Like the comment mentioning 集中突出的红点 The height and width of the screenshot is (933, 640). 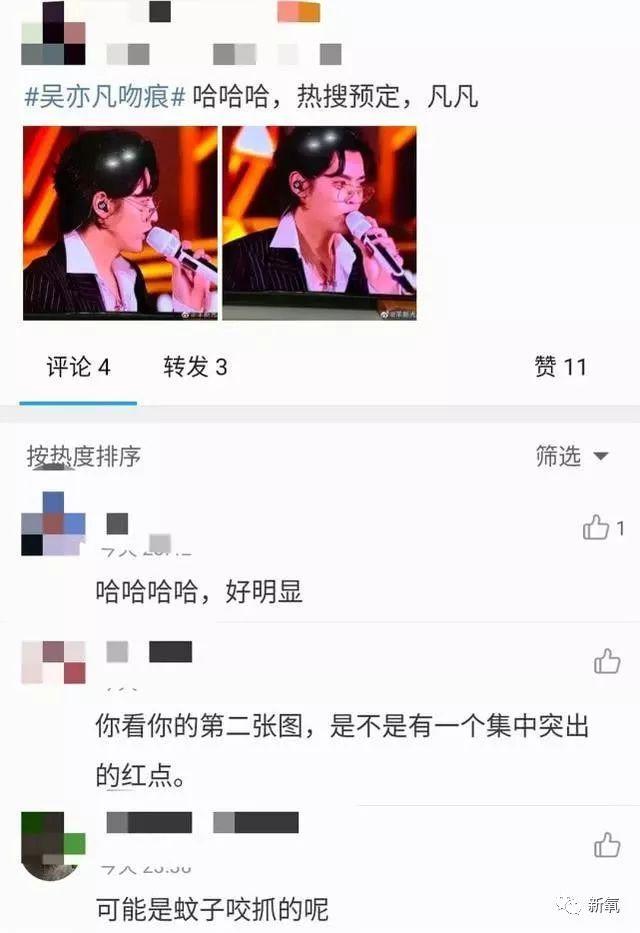(607, 661)
